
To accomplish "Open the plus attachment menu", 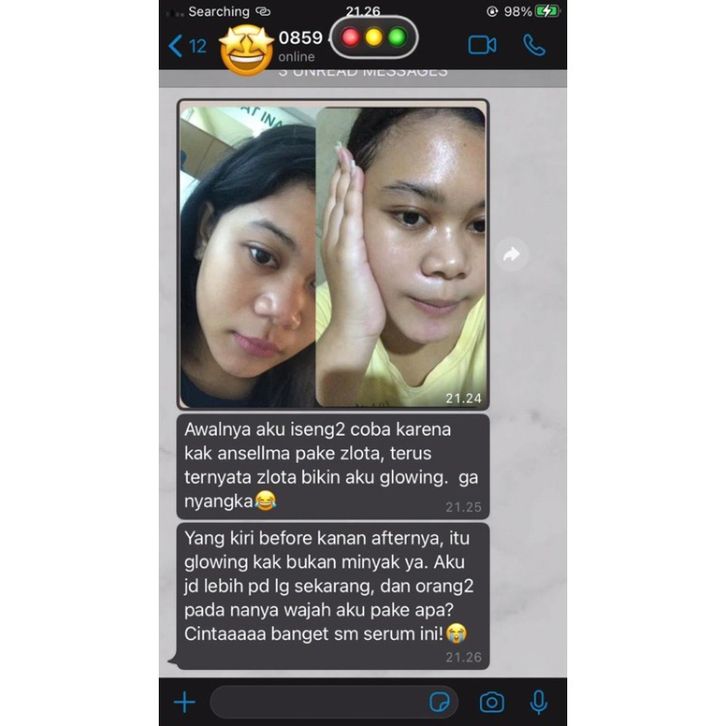I will [x=184, y=702].
